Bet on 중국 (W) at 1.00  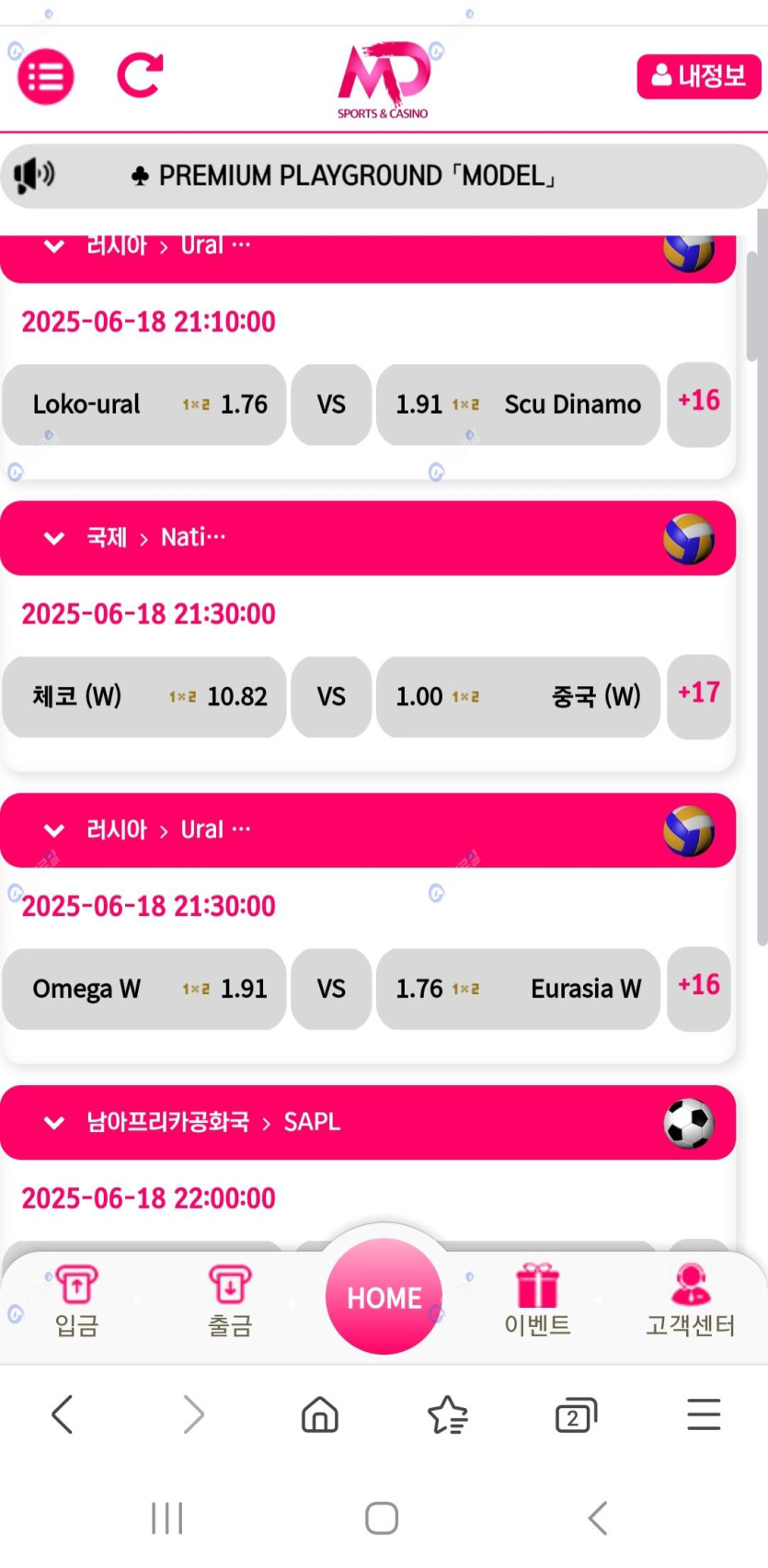518,697
